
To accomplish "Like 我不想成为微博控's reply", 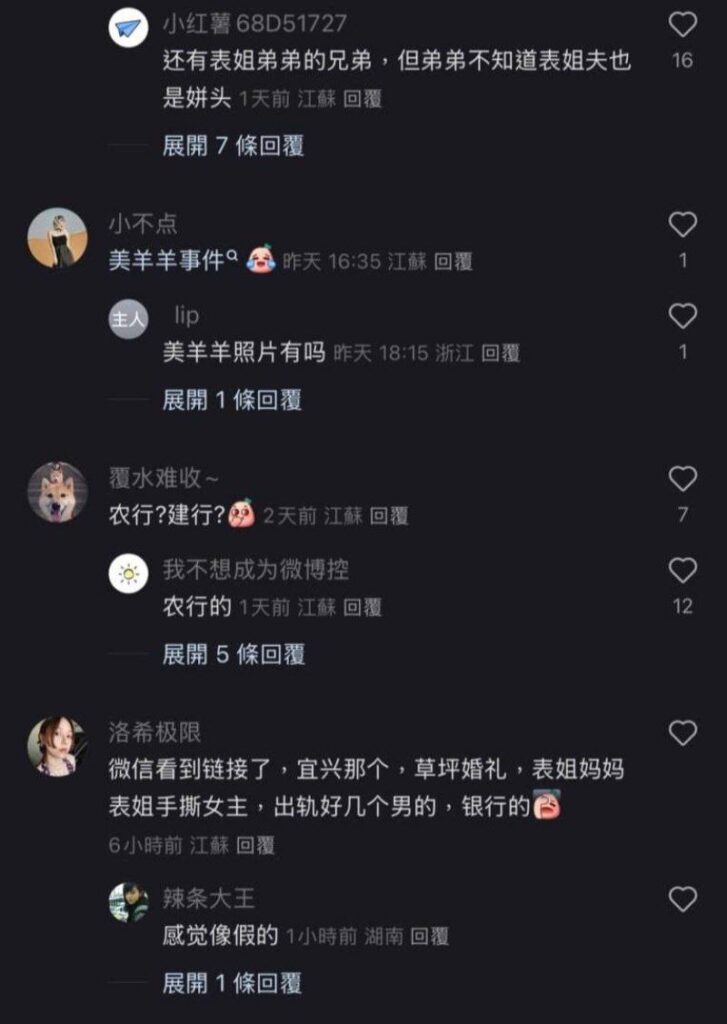I will coord(682,571).
